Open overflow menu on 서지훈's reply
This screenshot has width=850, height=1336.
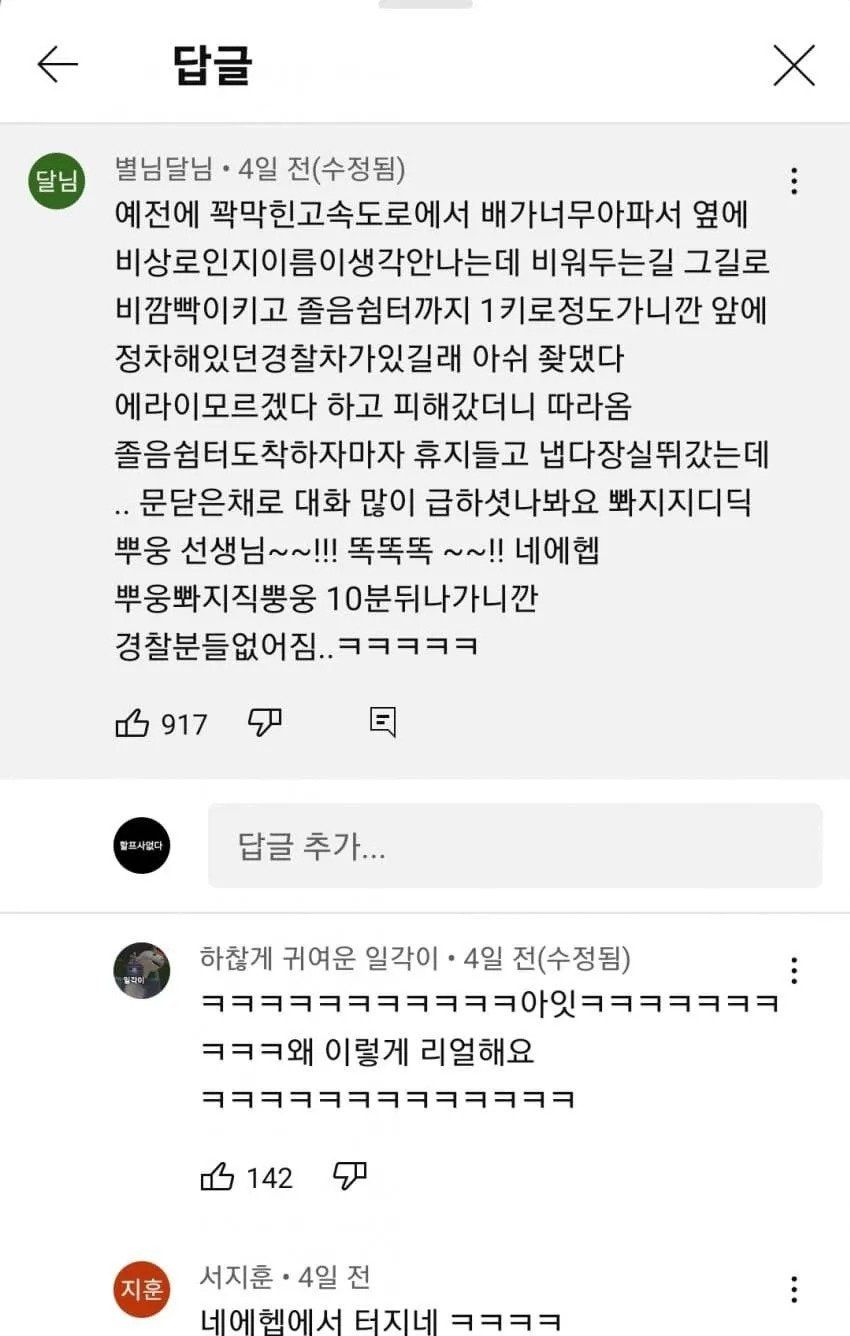(x=793, y=1288)
